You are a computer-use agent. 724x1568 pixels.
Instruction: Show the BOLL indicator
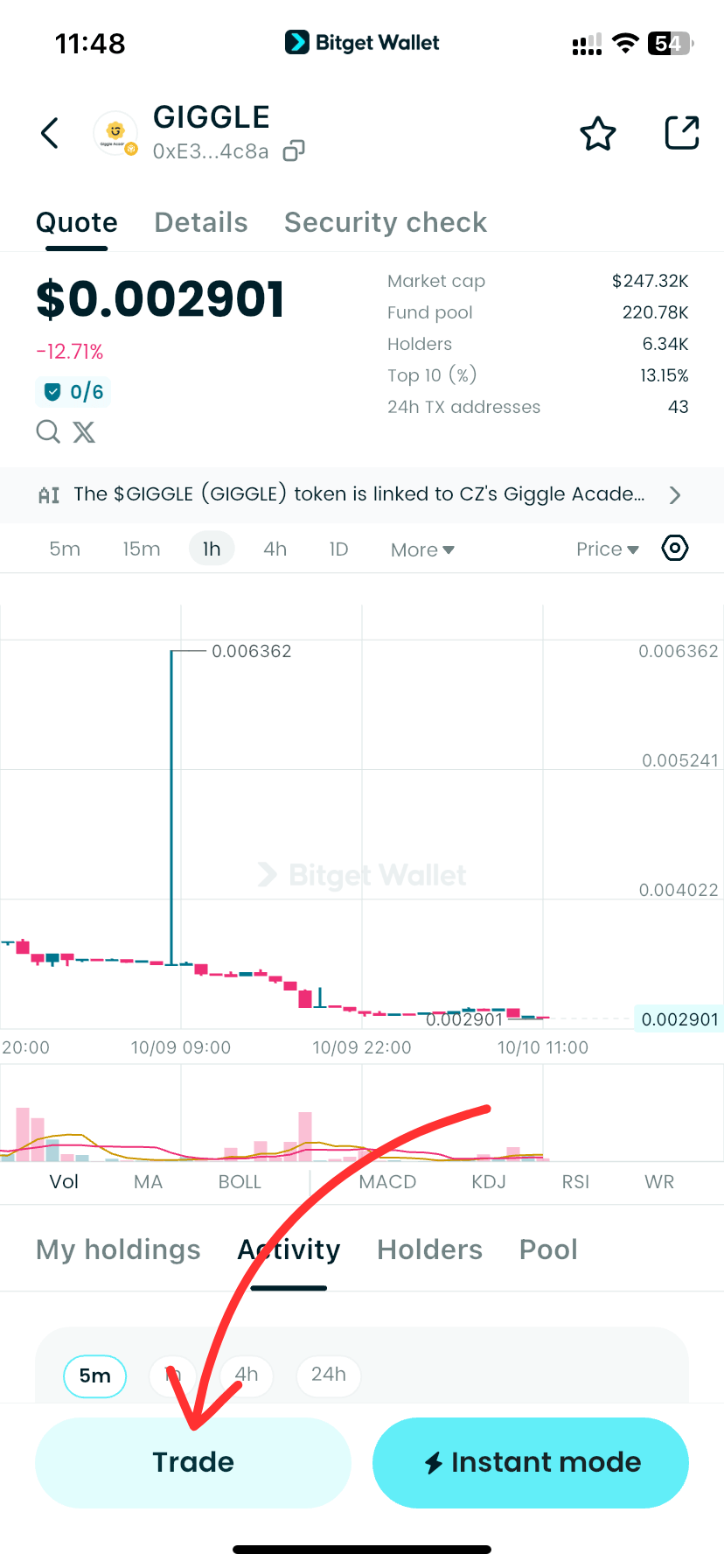point(240,1182)
